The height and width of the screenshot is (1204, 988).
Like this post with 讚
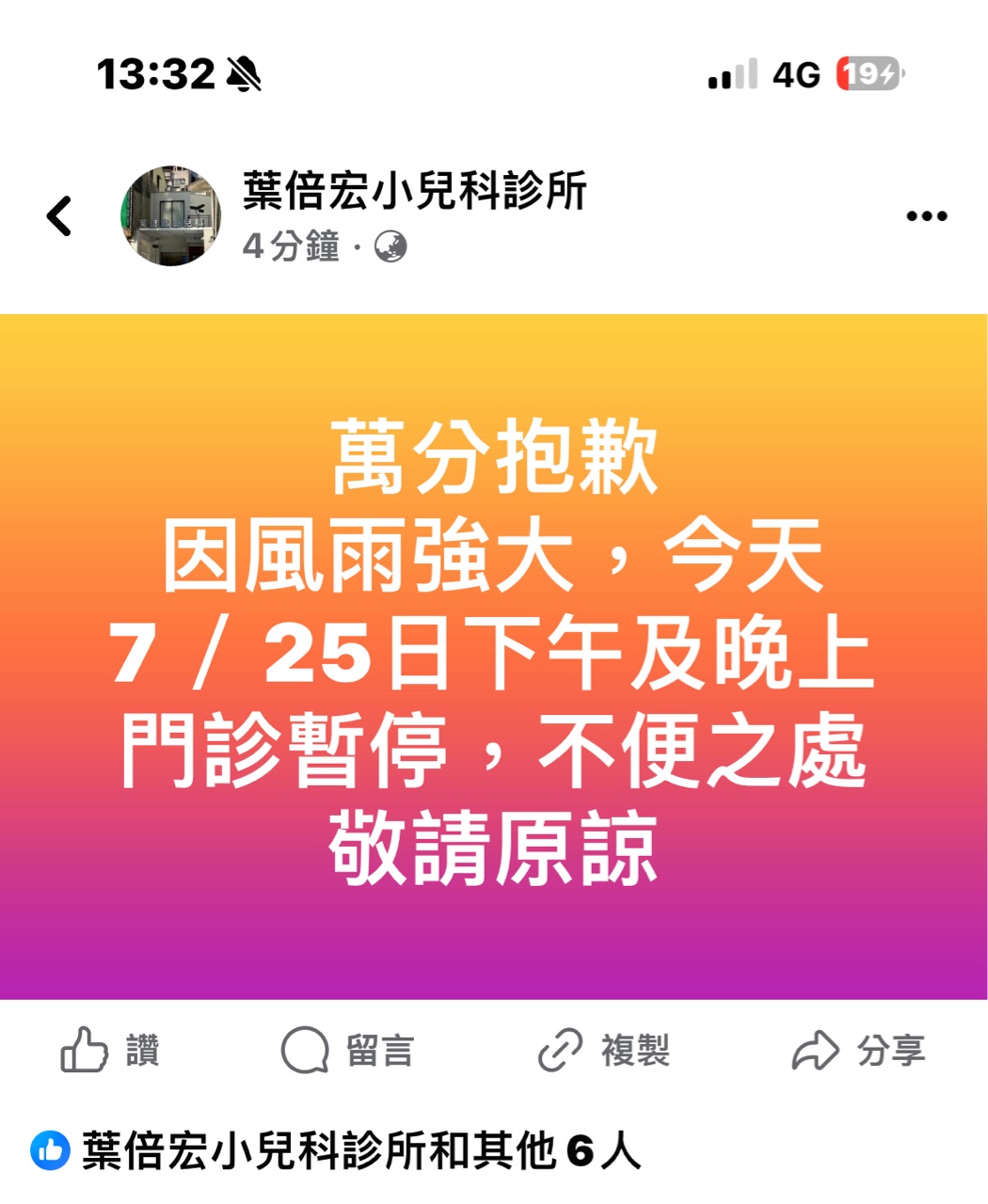(x=110, y=1050)
